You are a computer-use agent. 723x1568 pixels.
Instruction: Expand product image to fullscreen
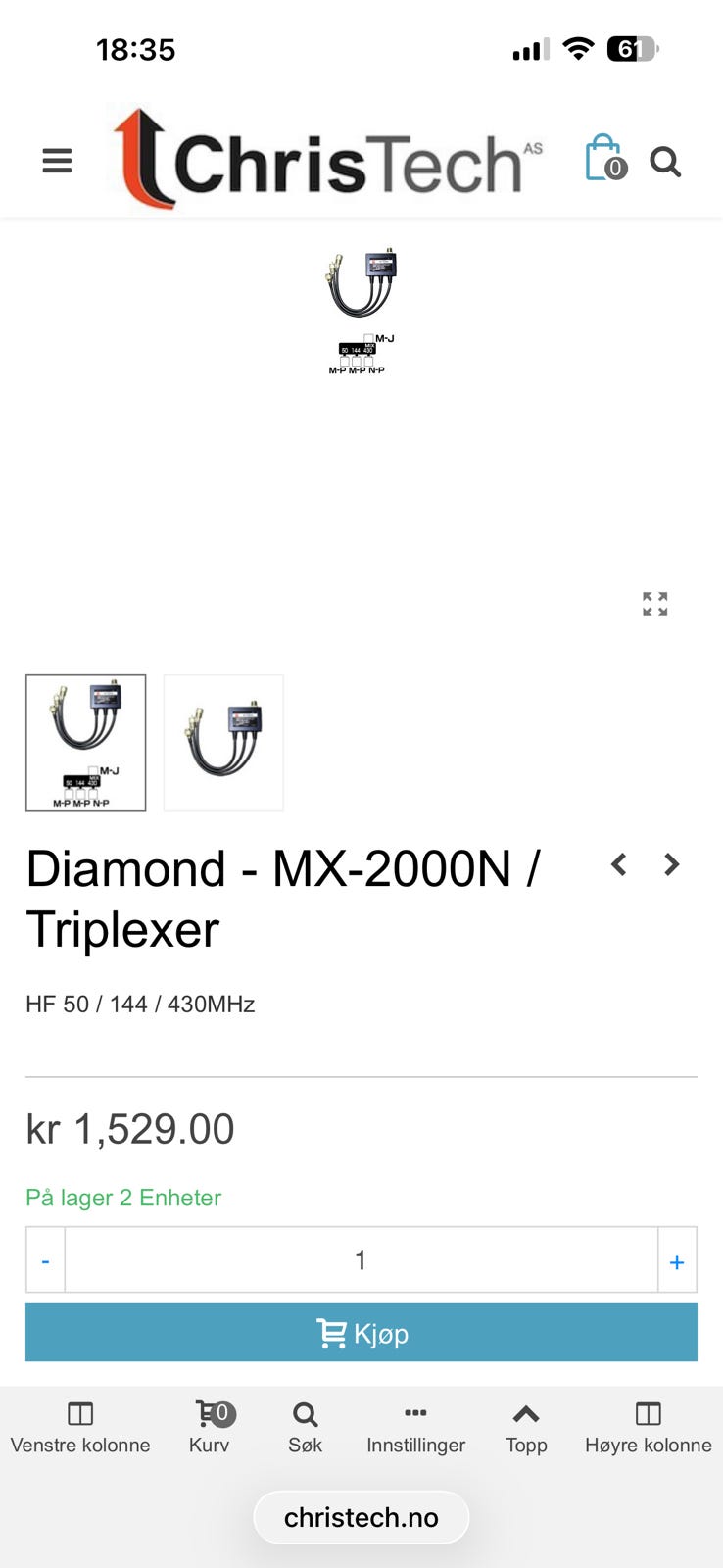[x=654, y=604]
